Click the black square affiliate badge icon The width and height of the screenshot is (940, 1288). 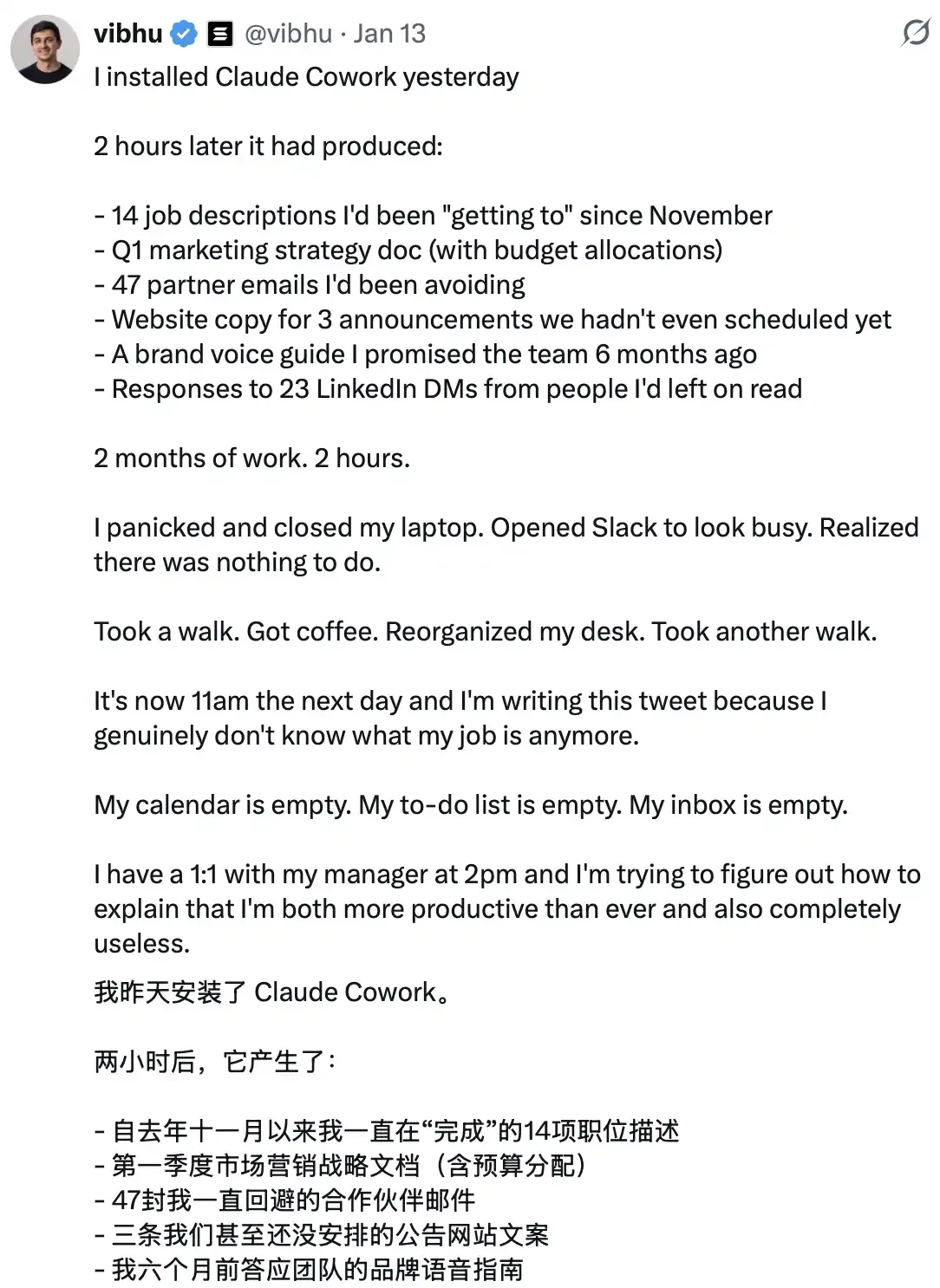(217, 34)
